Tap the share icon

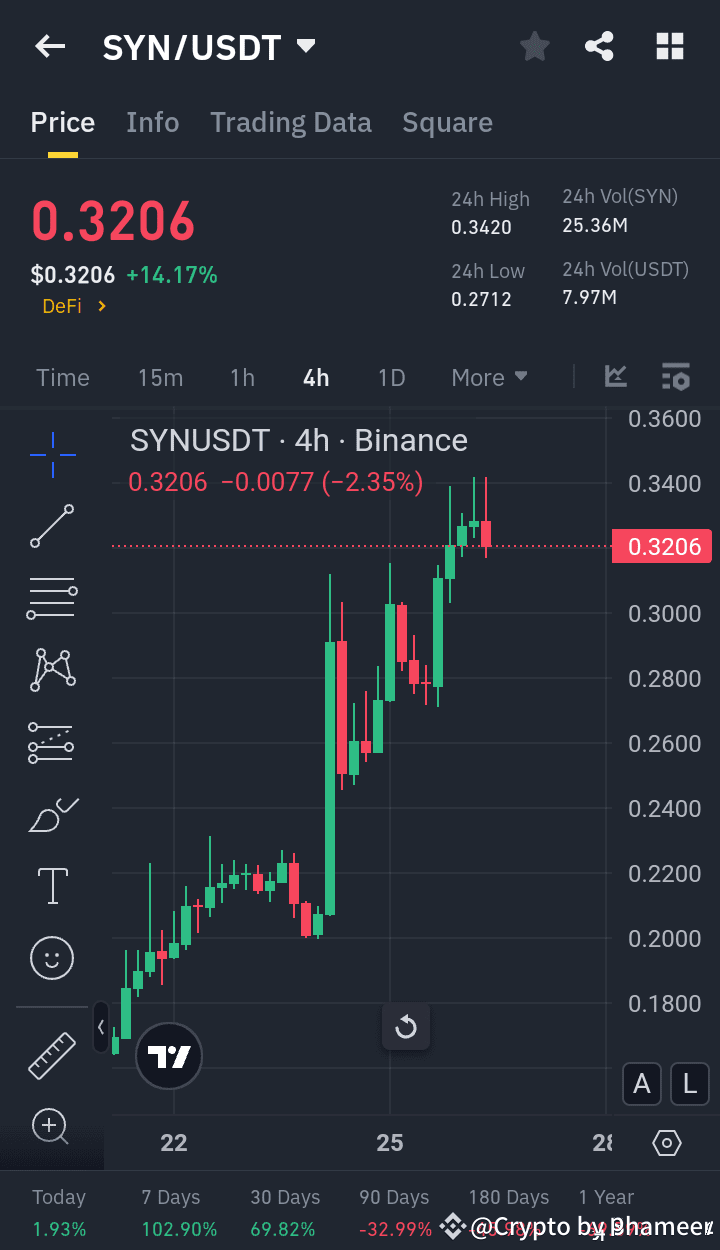[x=599, y=46]
